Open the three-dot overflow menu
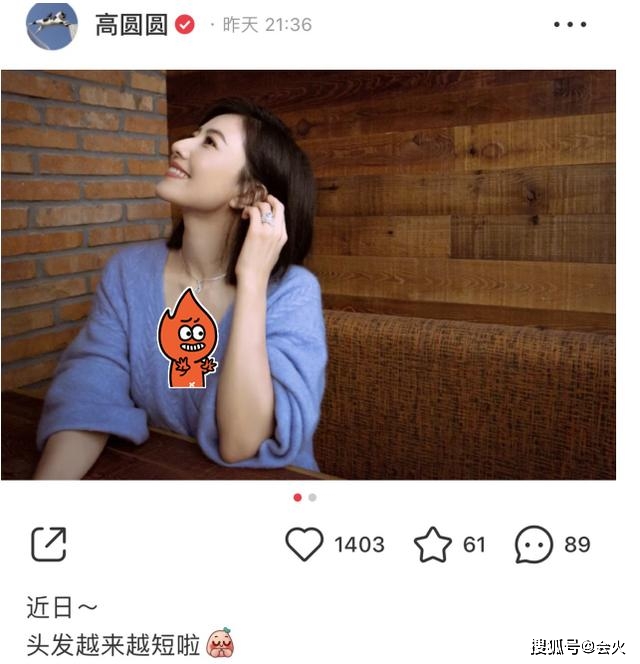The width and height of the screenshot is (640, 664). pos(570,25)
